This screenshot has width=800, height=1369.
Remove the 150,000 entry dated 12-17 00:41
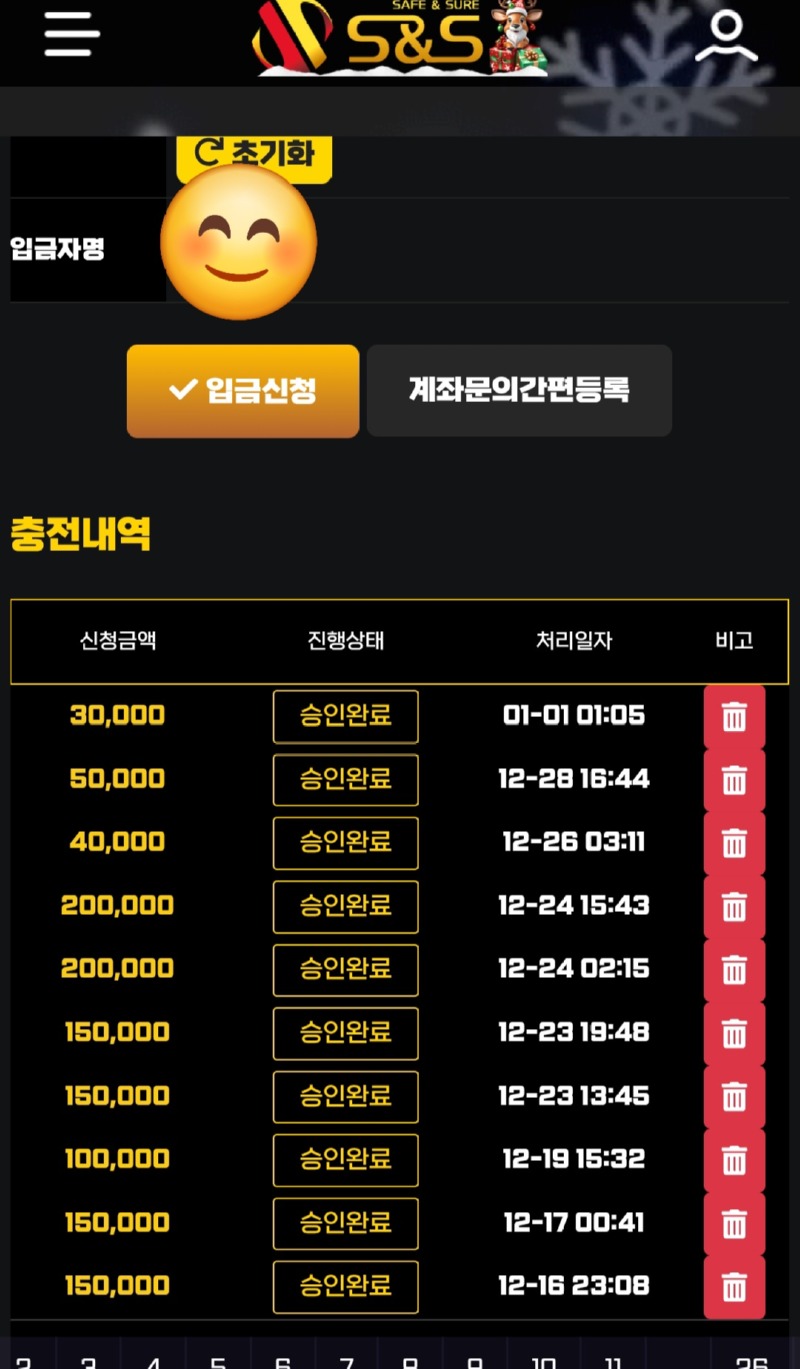(x=734, y=1223)
